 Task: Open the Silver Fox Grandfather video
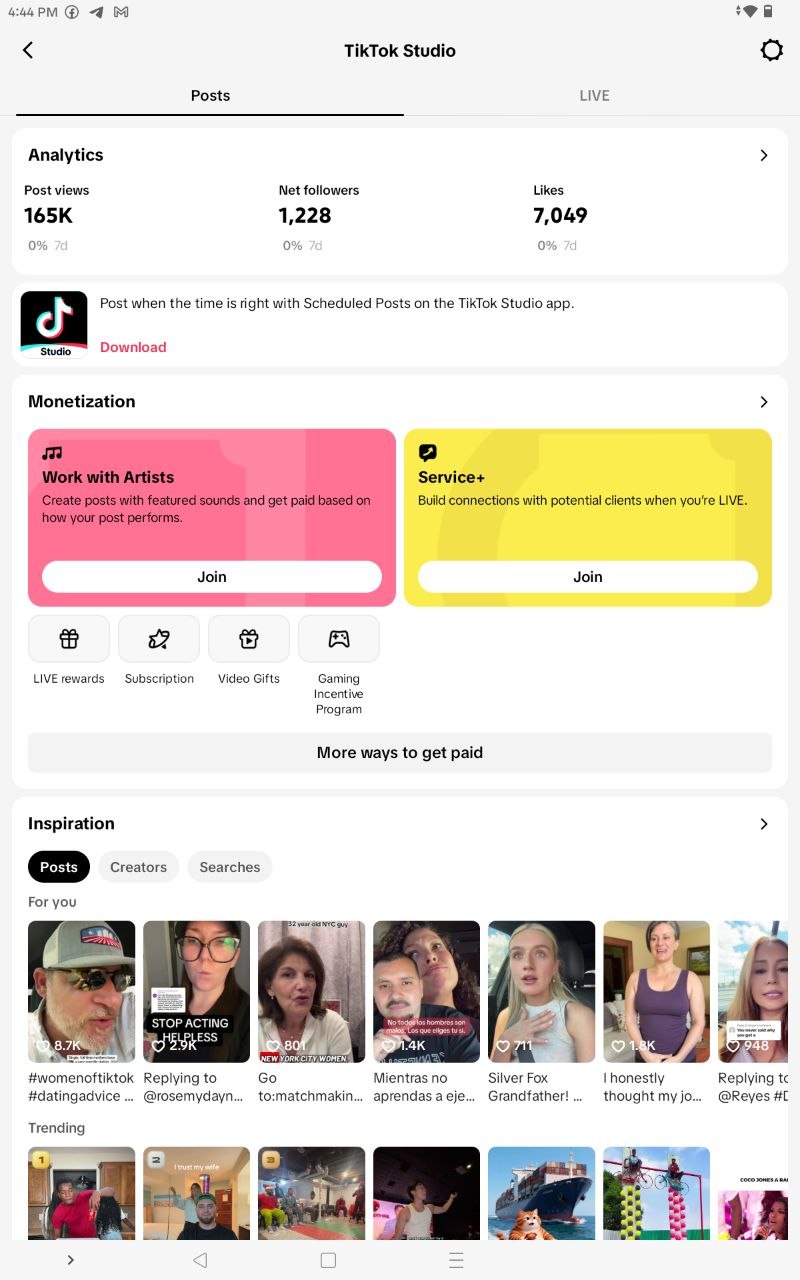(541, 992)
